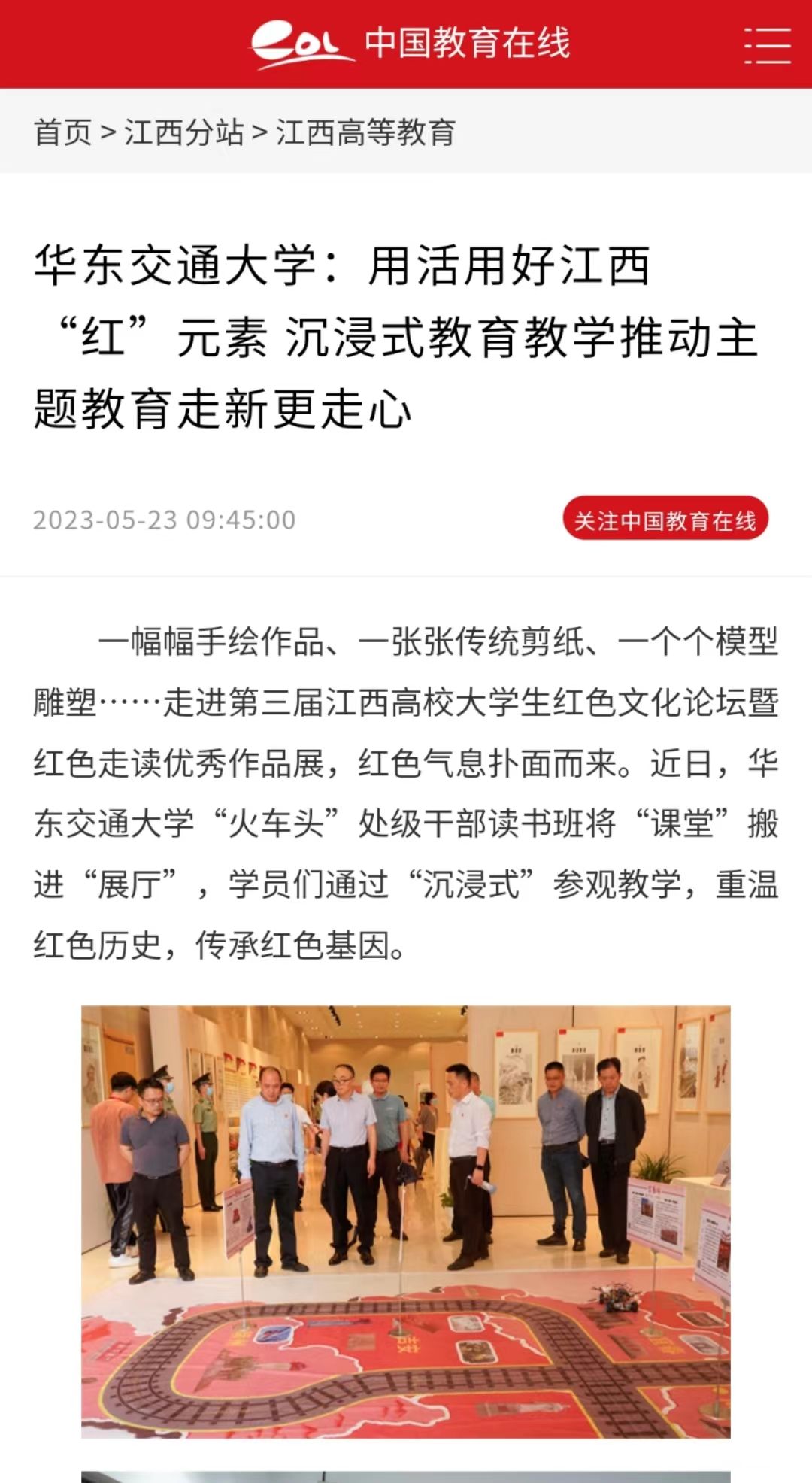Open the 江西高等教育 breadcrumb link

click(x=365, y=132)
